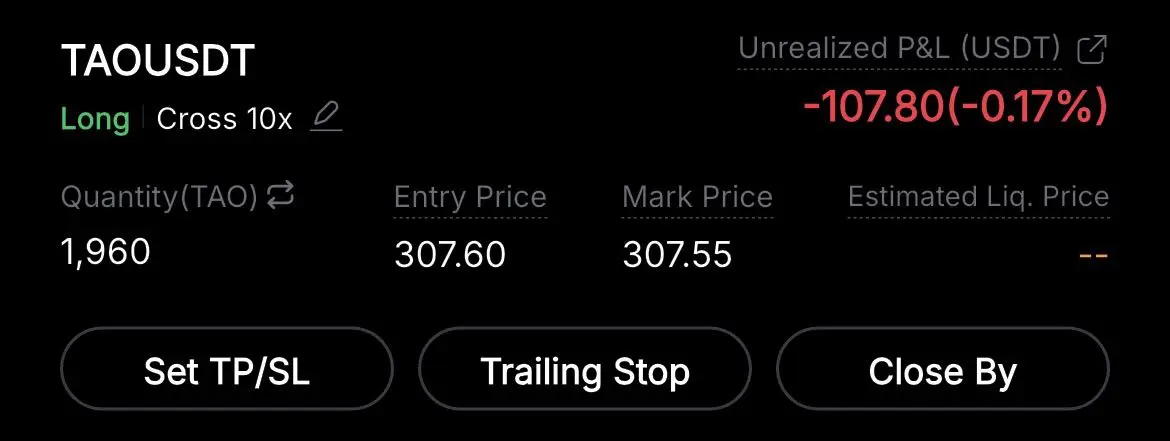Edit the Cross 10x leverage

326,118
